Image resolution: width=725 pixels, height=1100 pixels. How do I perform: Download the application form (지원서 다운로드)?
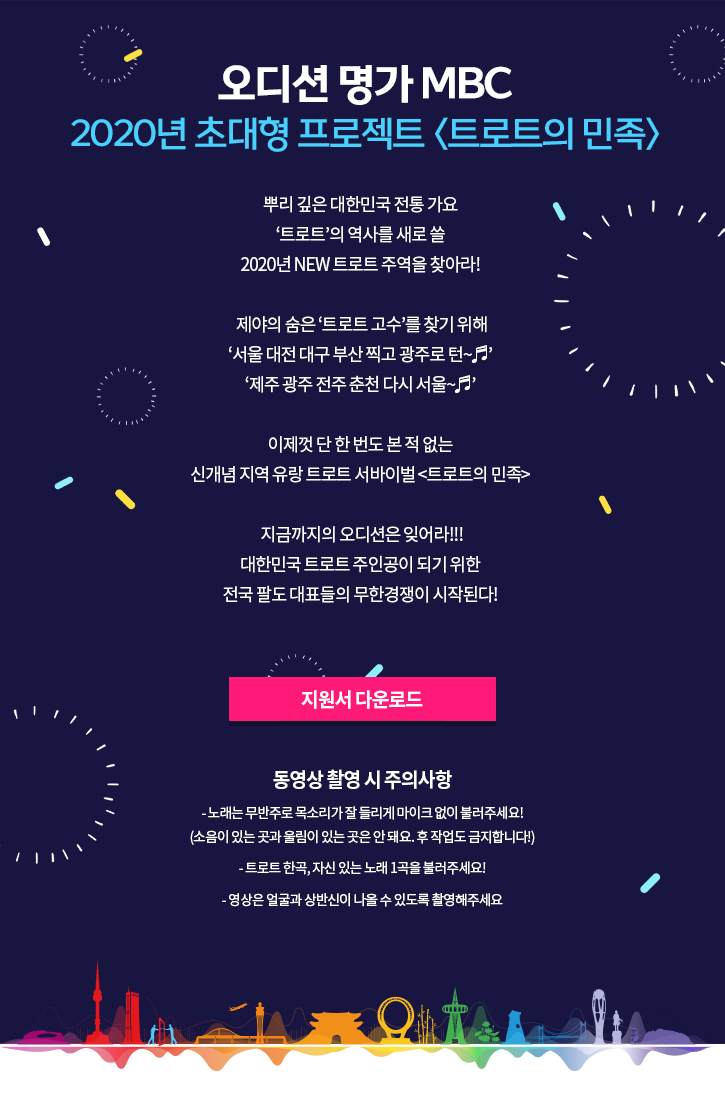coord(362,699)
